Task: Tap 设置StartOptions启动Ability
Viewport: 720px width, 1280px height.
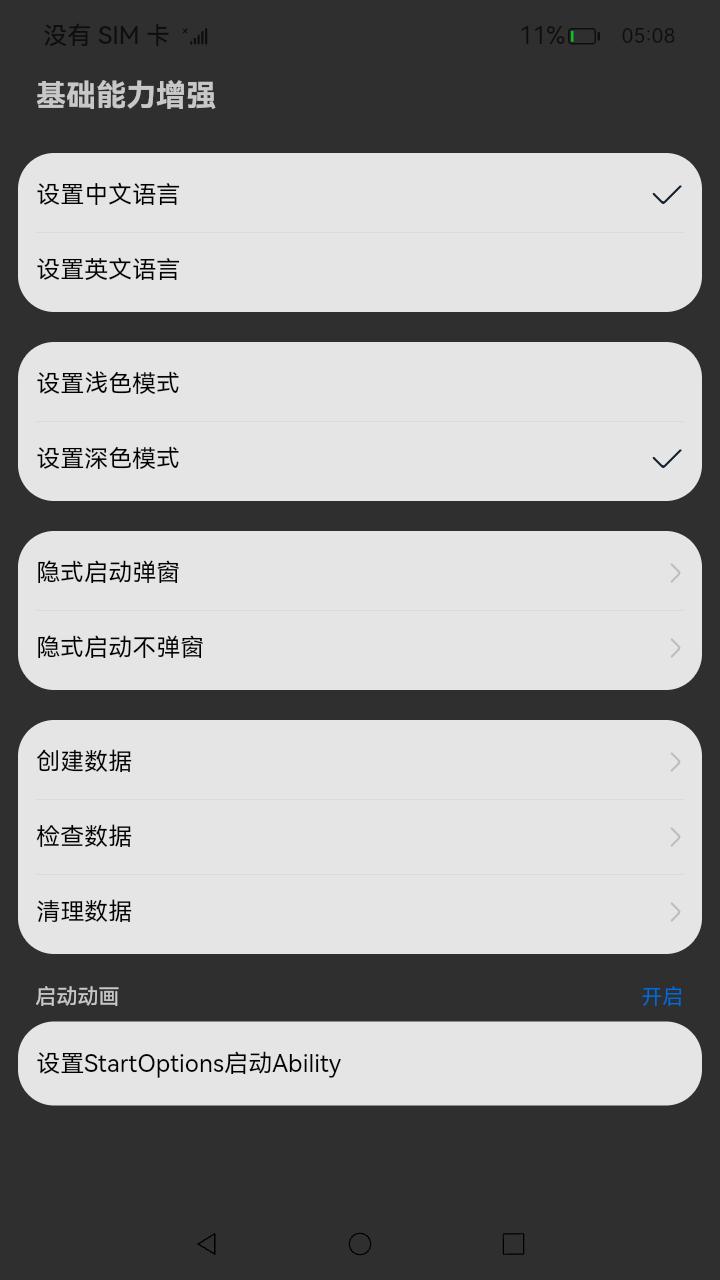Action: tap(360, 1063)
